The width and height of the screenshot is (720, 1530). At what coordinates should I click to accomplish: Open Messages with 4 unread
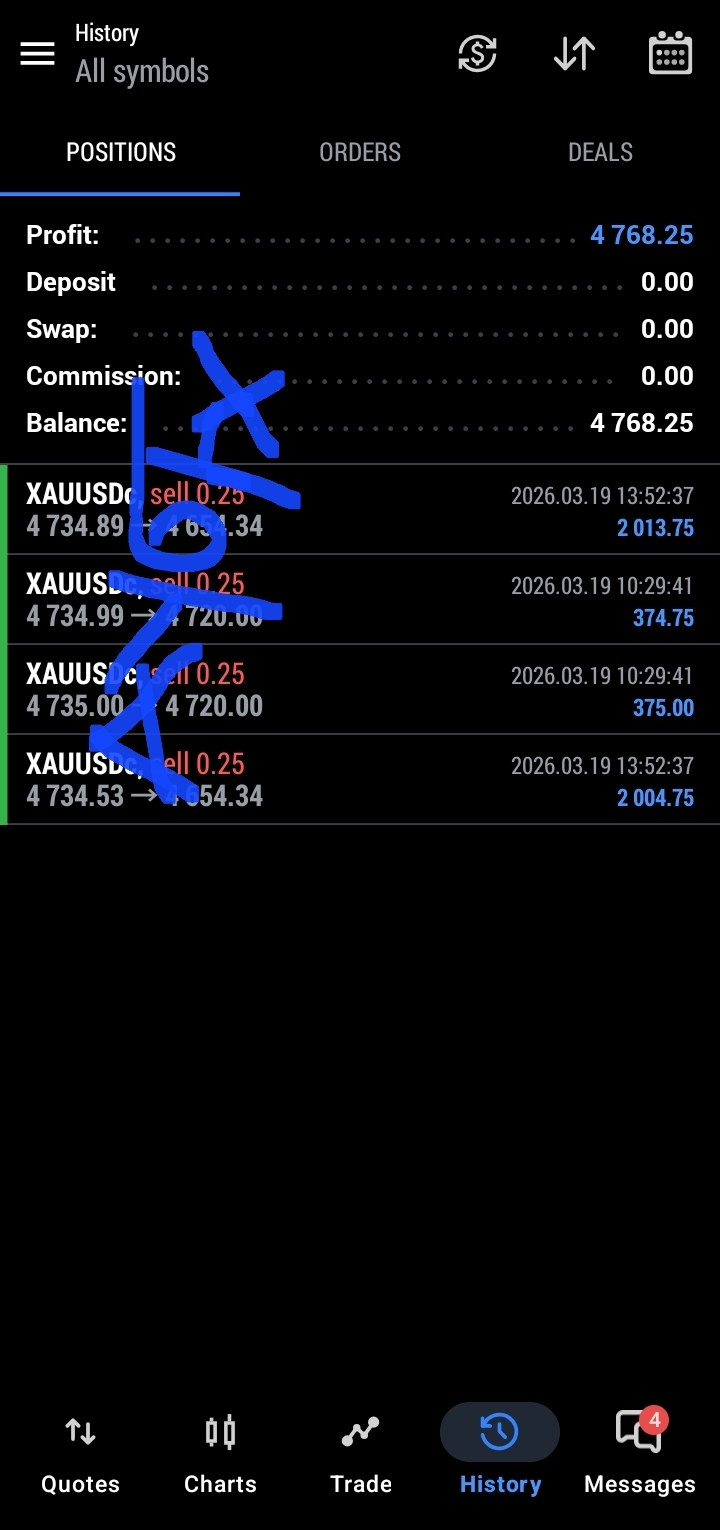tap(640, 1453)
